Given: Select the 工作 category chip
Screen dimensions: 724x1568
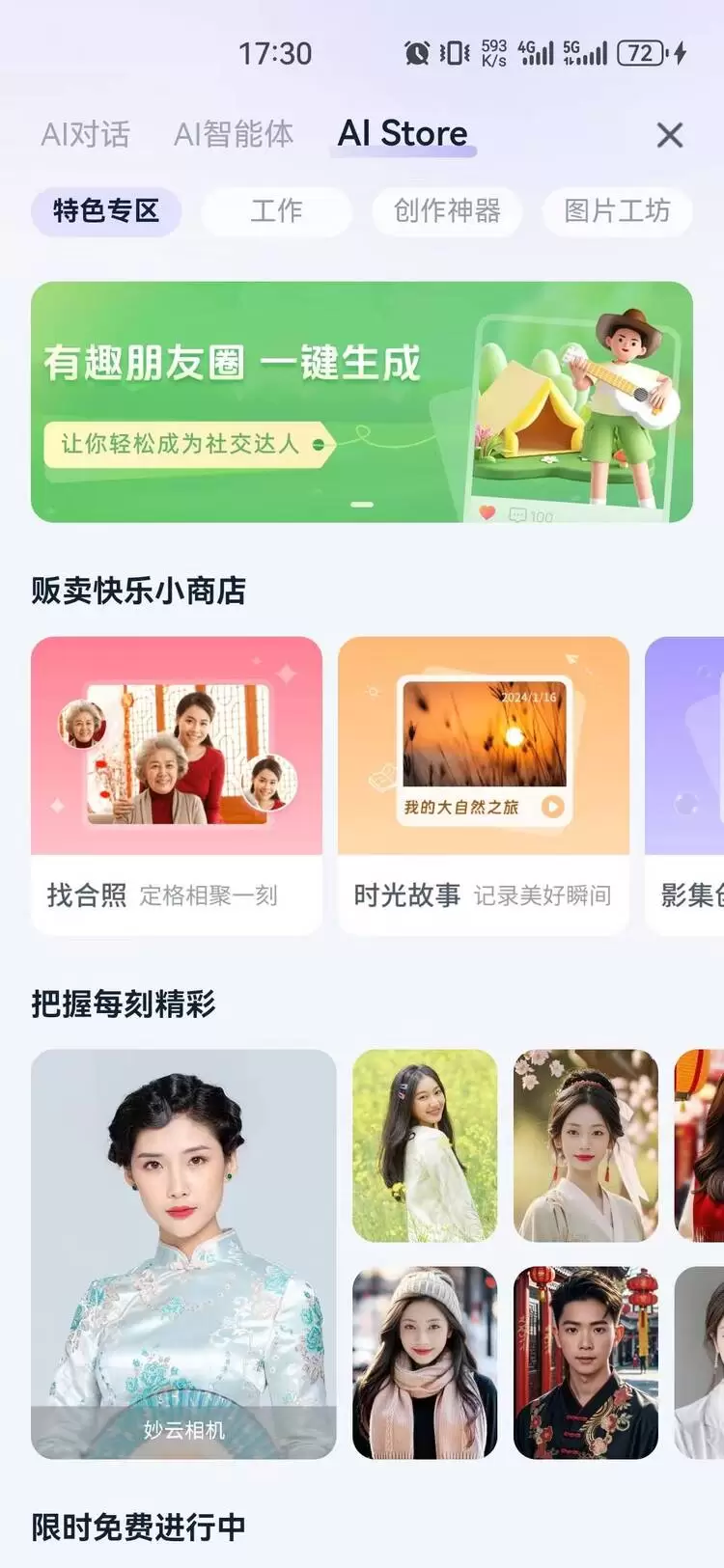Looking at the screenshot, I should pyautogui.click(x=276, y=211).
